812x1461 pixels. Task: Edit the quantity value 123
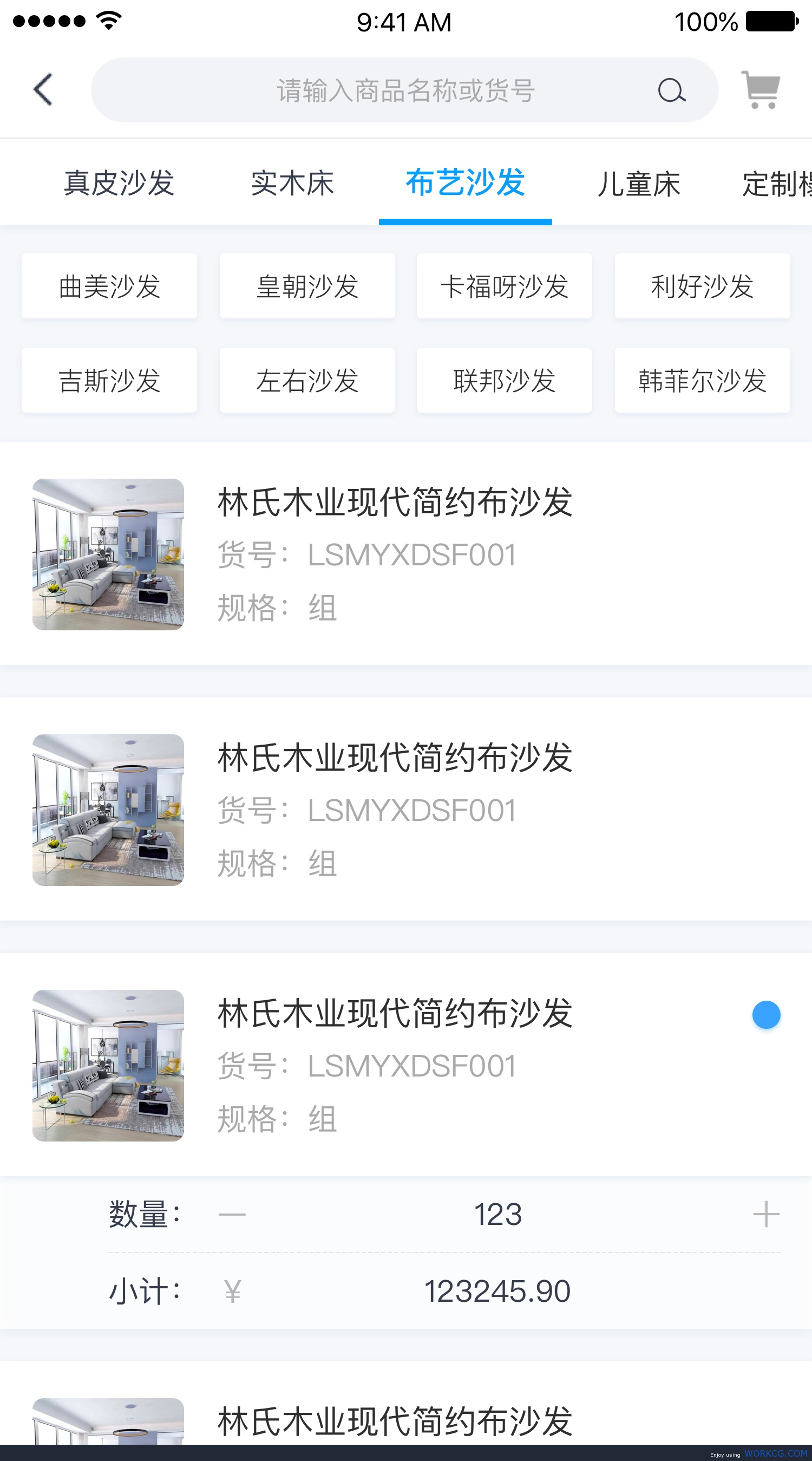[498, 1214]
